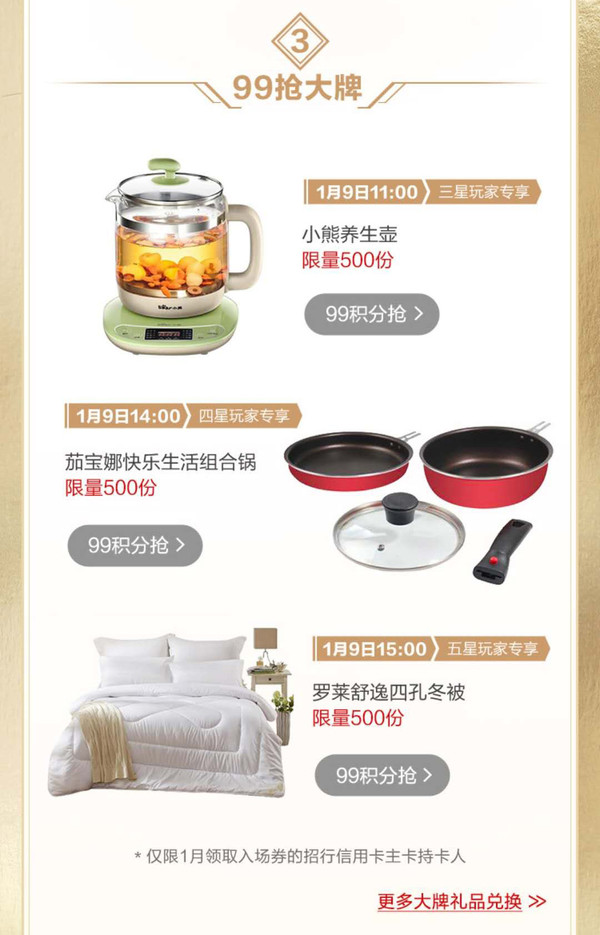Open 更多大牌礼品兑换 link

[x=461, y=901]
